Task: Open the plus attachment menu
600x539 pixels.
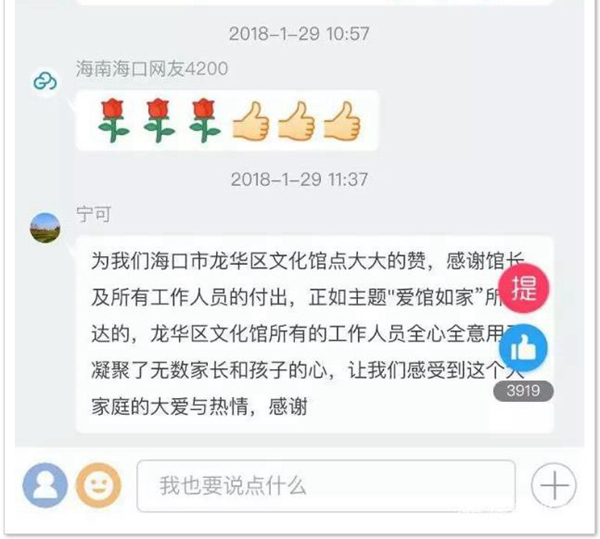Action: click(x=553, y=486)
